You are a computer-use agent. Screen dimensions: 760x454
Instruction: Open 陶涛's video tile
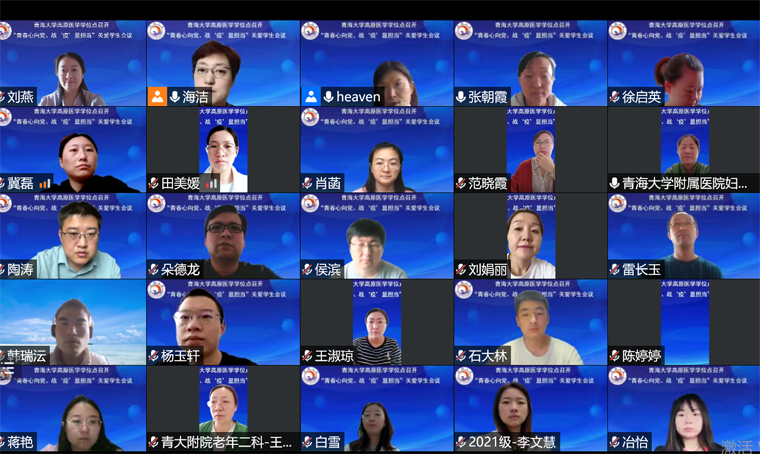72,236
